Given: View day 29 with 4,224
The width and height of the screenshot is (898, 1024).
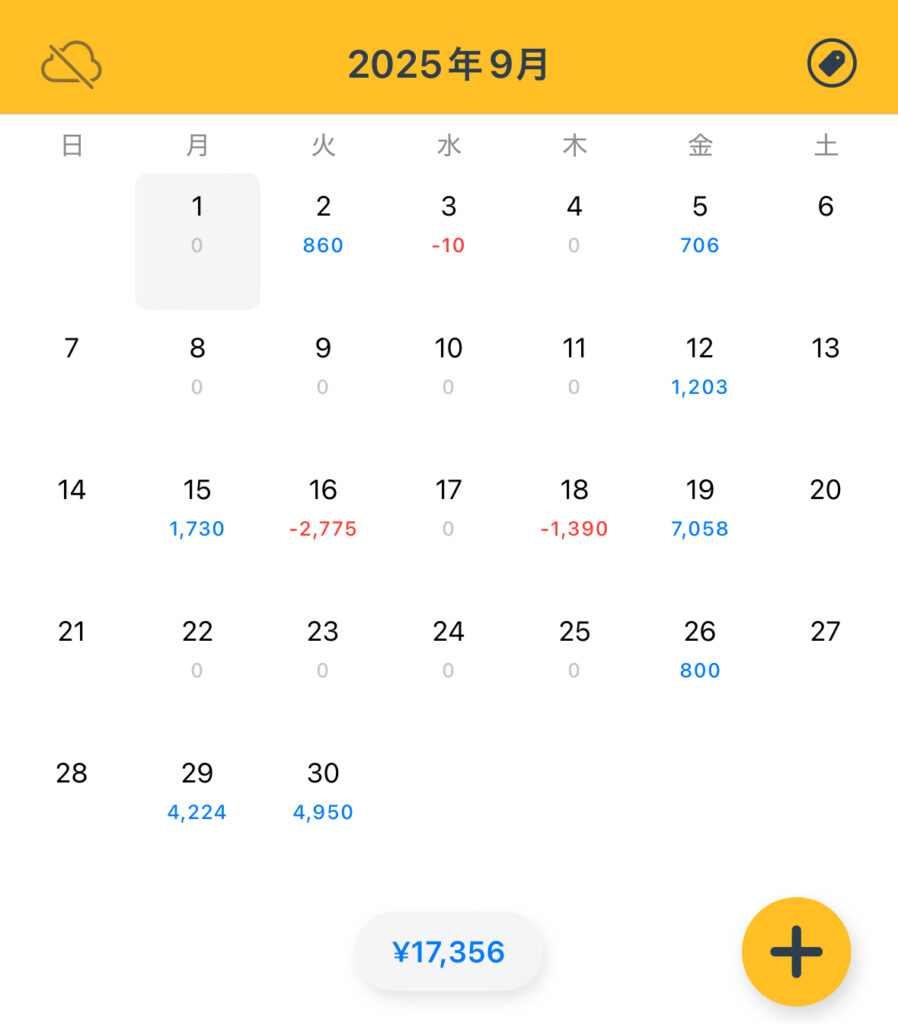Looking at the screenshot, I should click(197, 791).
